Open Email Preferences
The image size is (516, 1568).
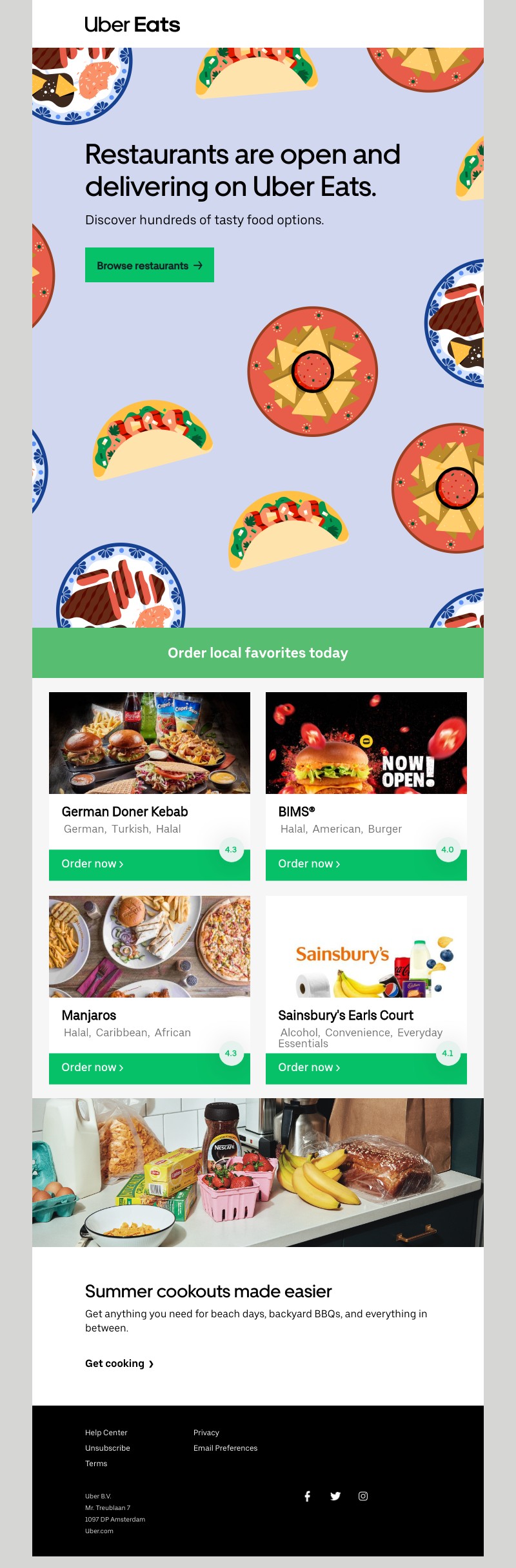[225, 1448]
